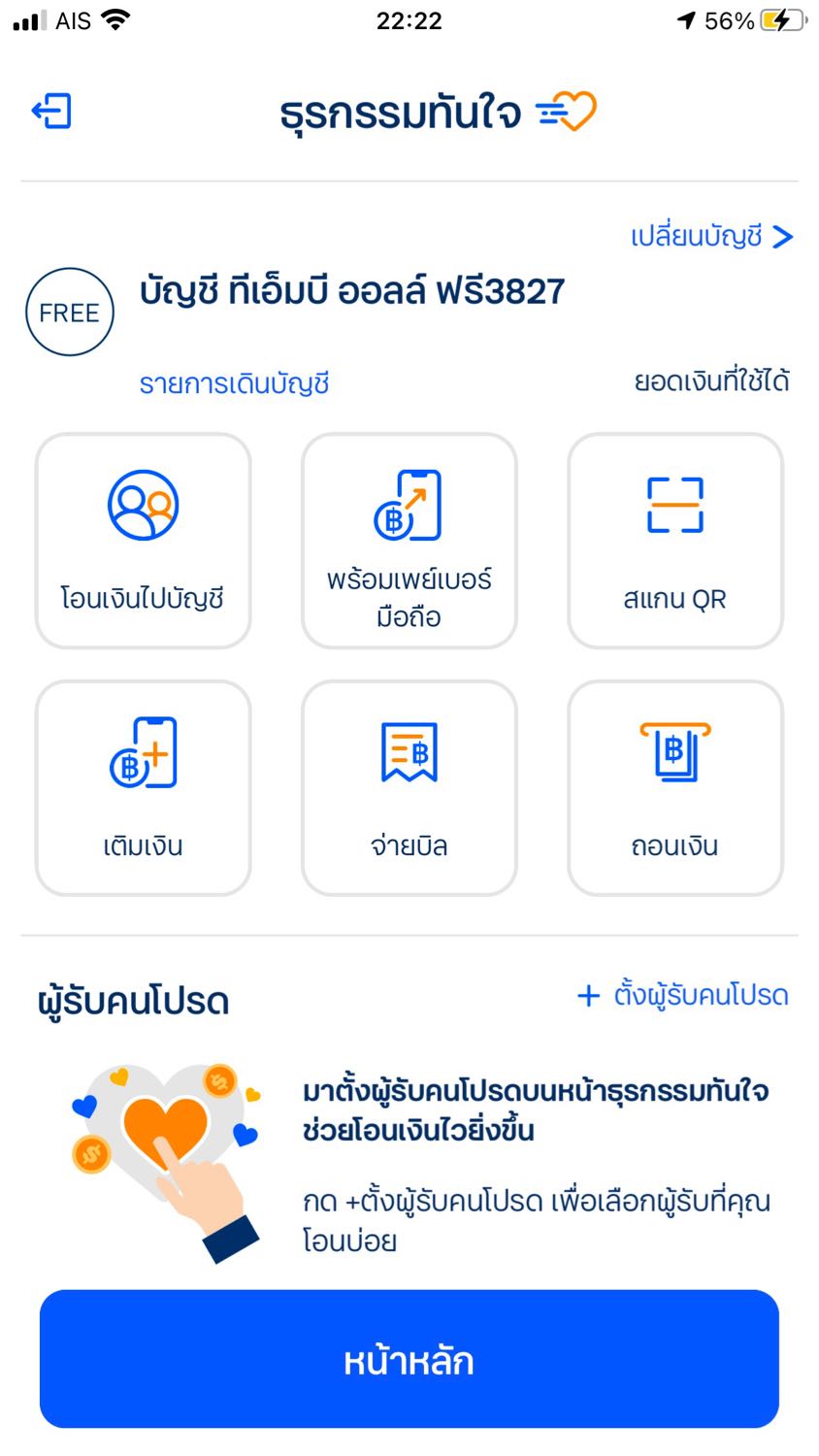Open เปลี่ยนบัญชี to change account
The height and width of the screenshot is (1456, 819).
711,236
